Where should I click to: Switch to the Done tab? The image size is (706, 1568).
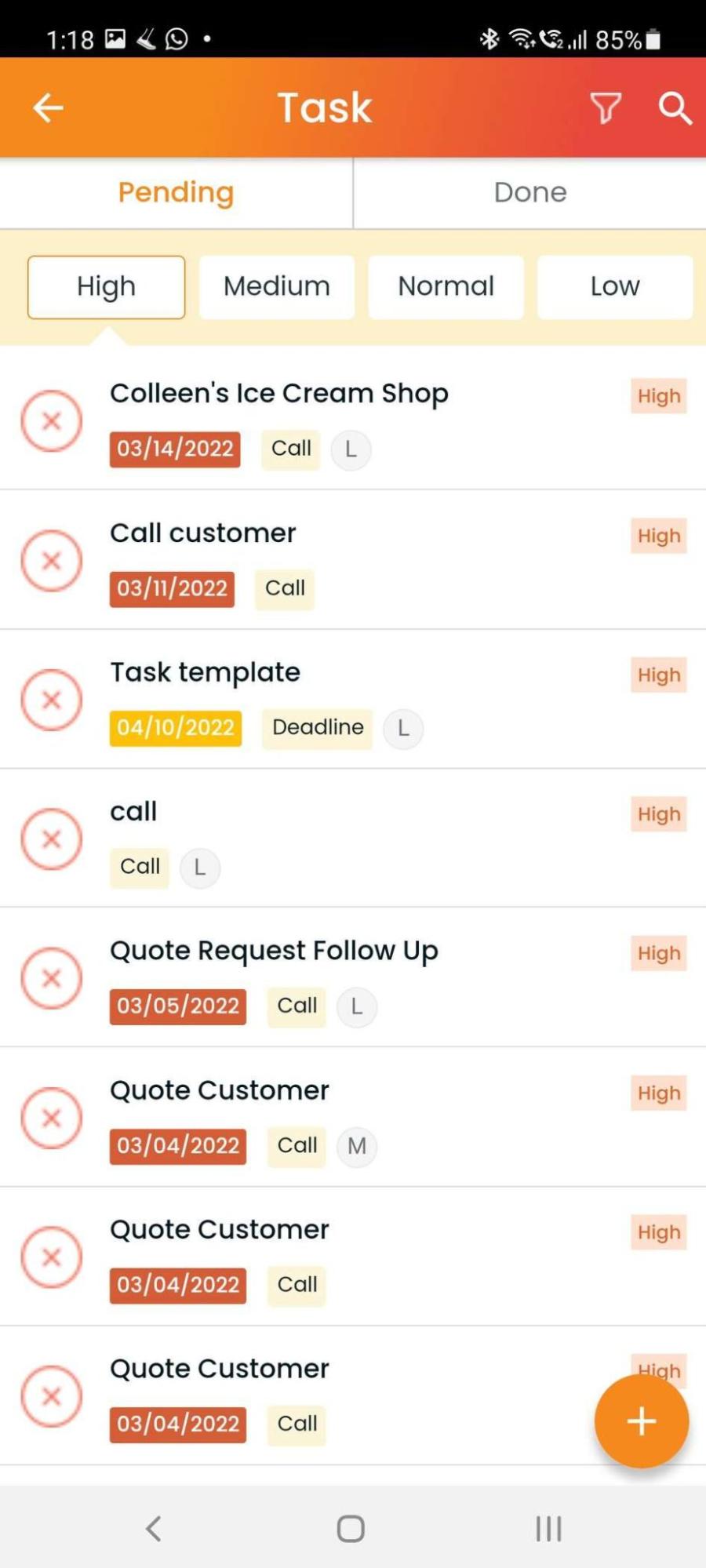click(530, 193)
